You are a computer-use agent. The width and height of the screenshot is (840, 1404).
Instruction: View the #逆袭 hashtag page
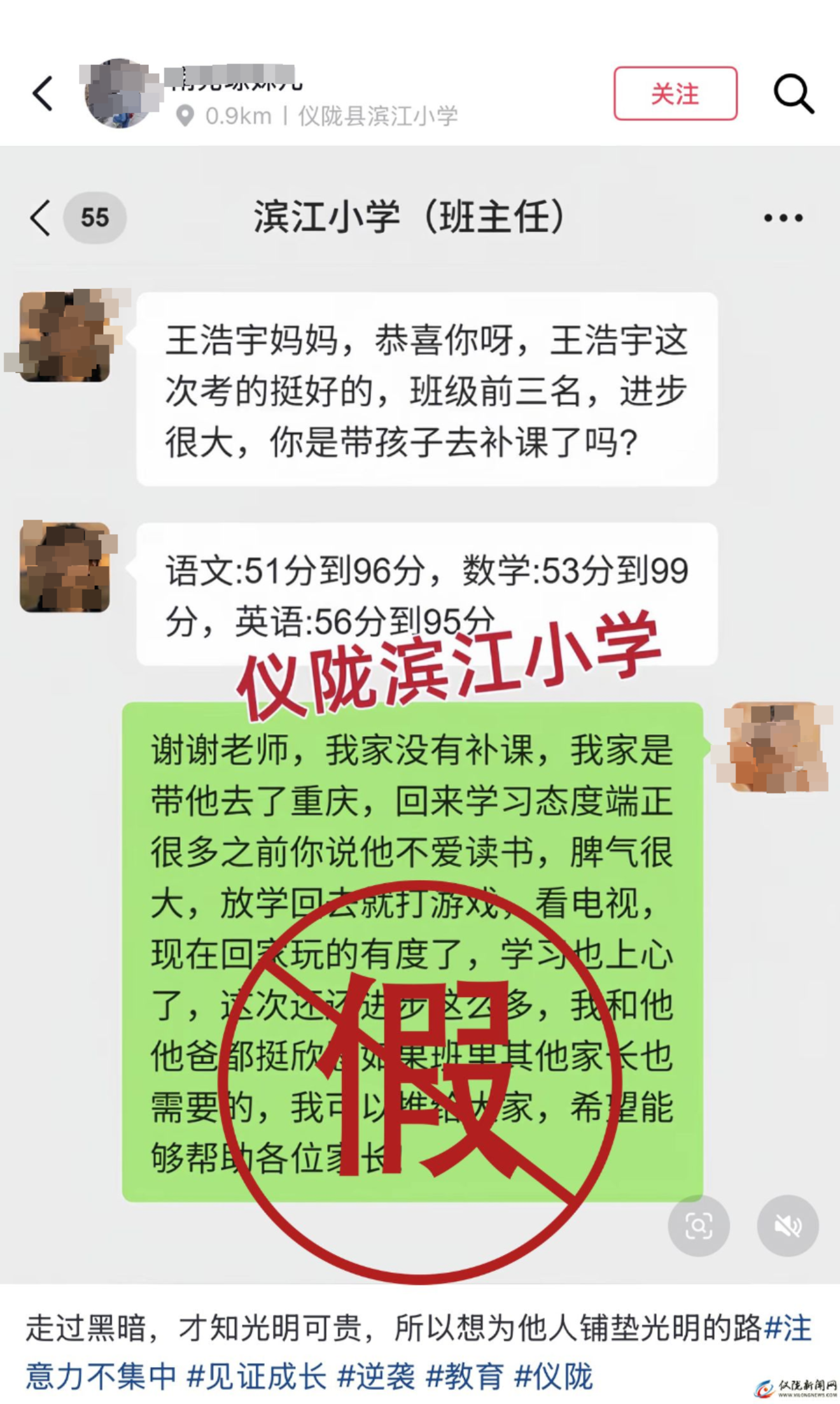[x=376, y=1377]
